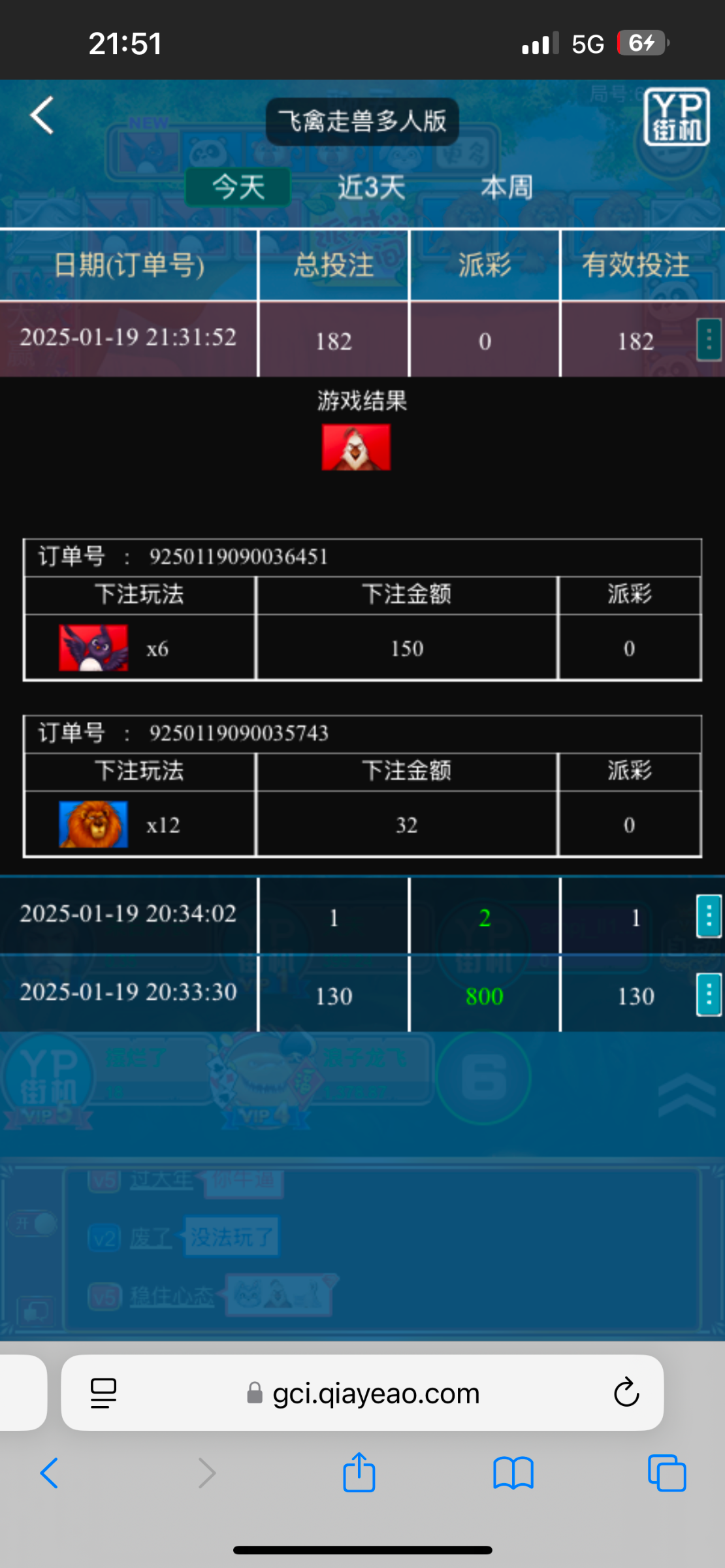This screenshot has width=725, height=1568.
Task: Collapse details of the 21:31:52 record
Action: [708, 340]
